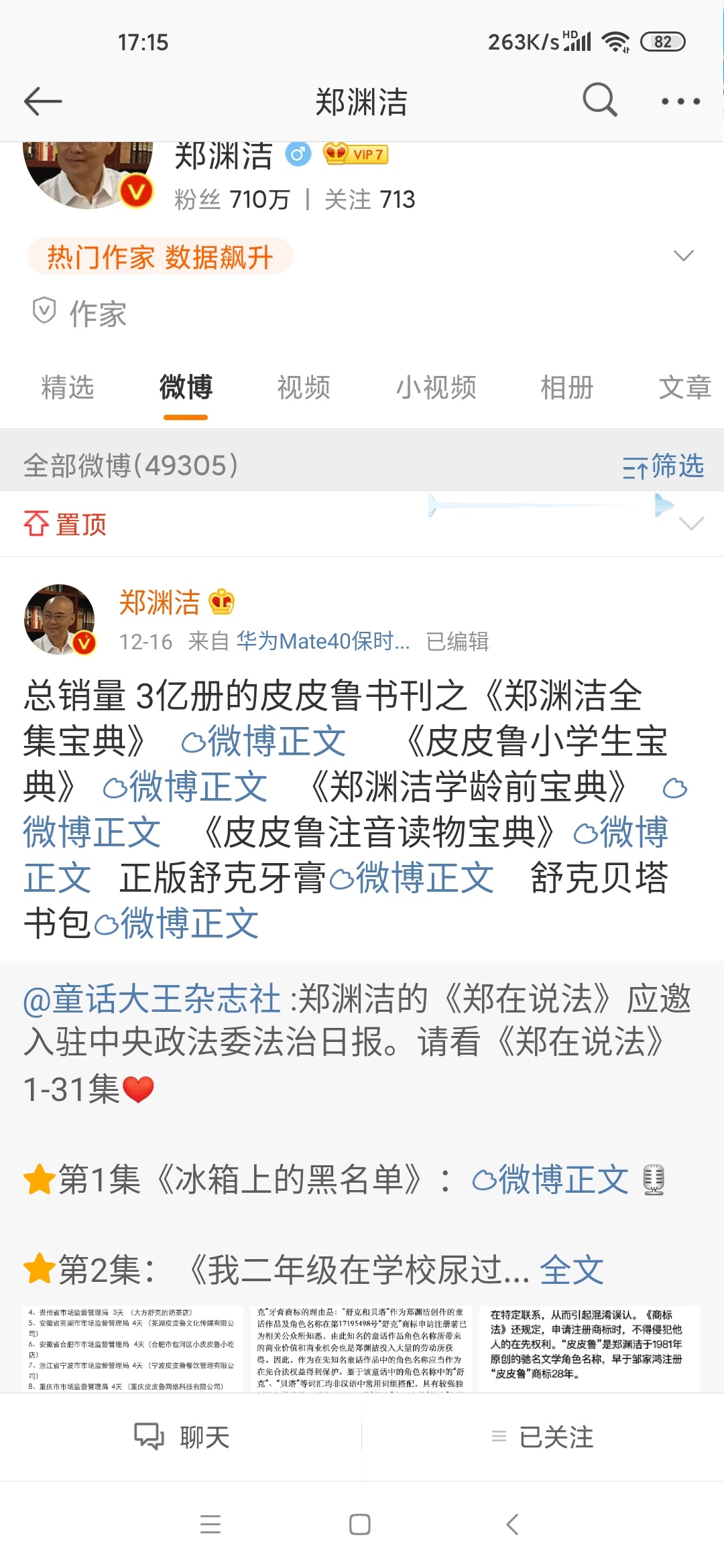Image resolution: width=724 pixels, height=1568 pixels.
Task: Go back using the top-left arrow
Action: tap(43, 102)
